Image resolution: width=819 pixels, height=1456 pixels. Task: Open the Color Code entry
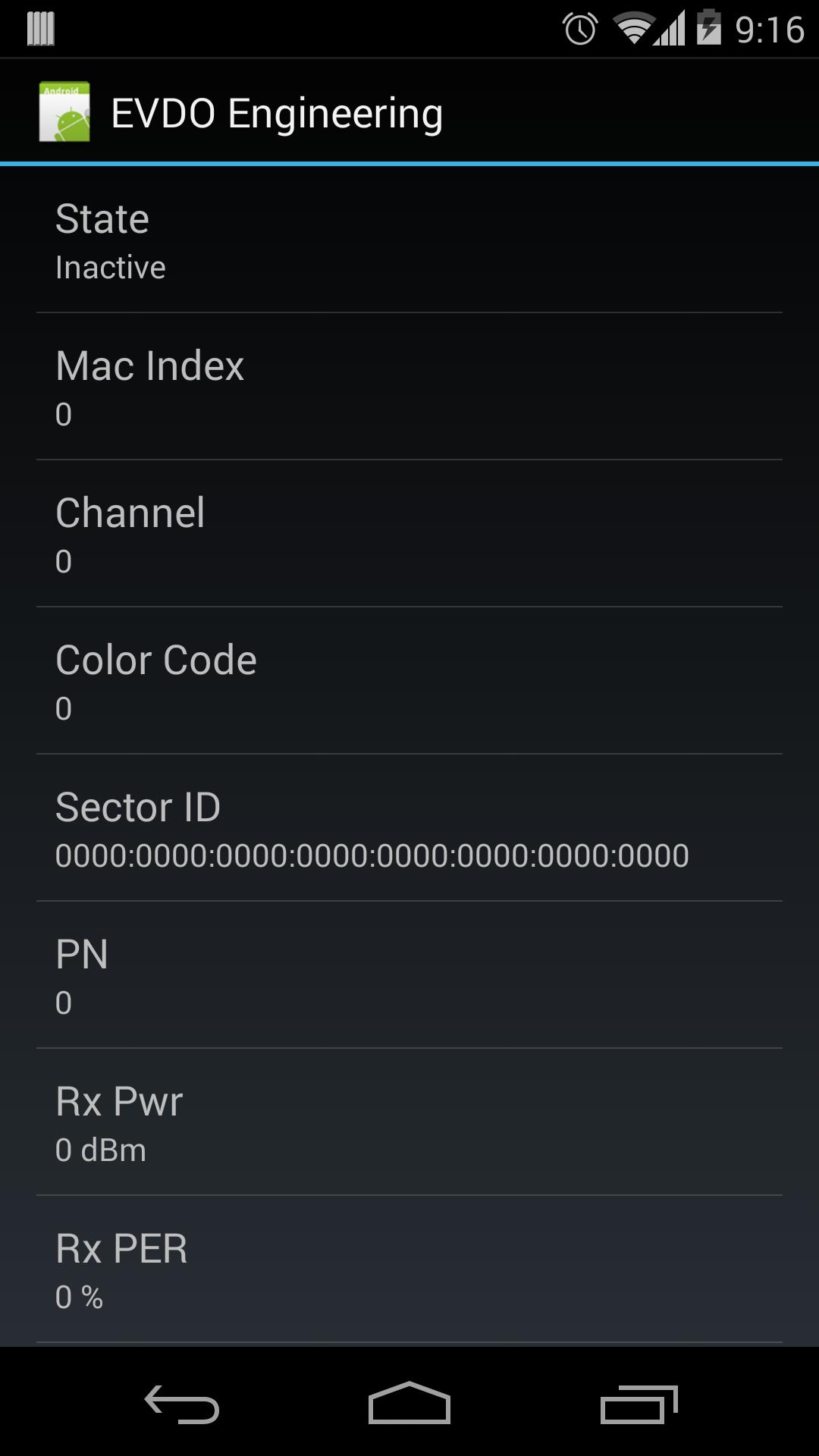pyautogui.click(x=409, y=681)
